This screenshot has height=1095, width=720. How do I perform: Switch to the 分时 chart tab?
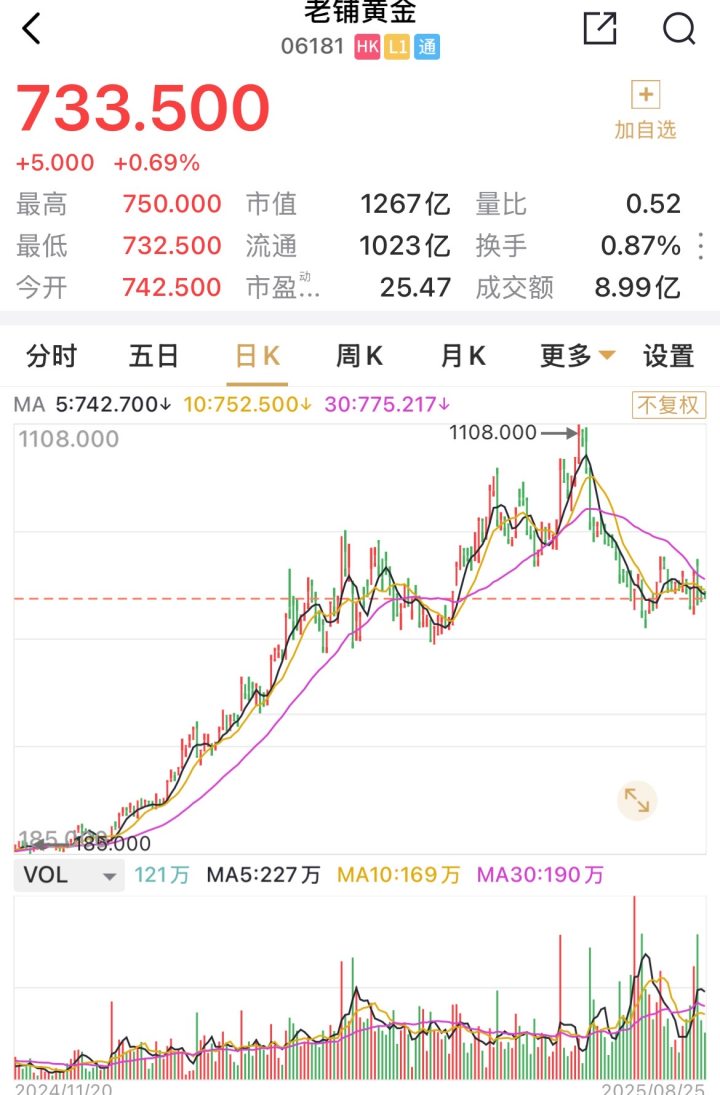coord(51,356)
